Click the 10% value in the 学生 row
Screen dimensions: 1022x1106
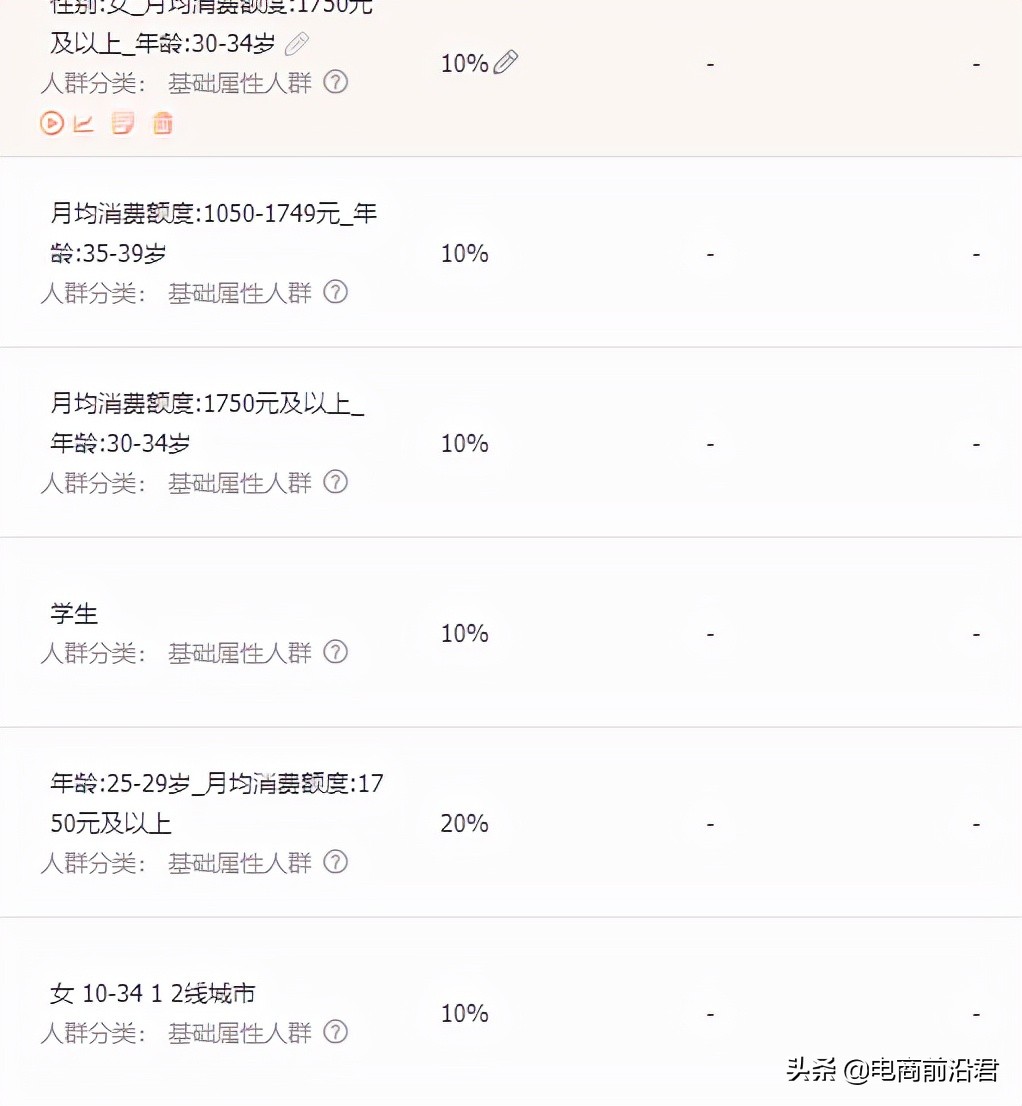click(x=464, y=633)
